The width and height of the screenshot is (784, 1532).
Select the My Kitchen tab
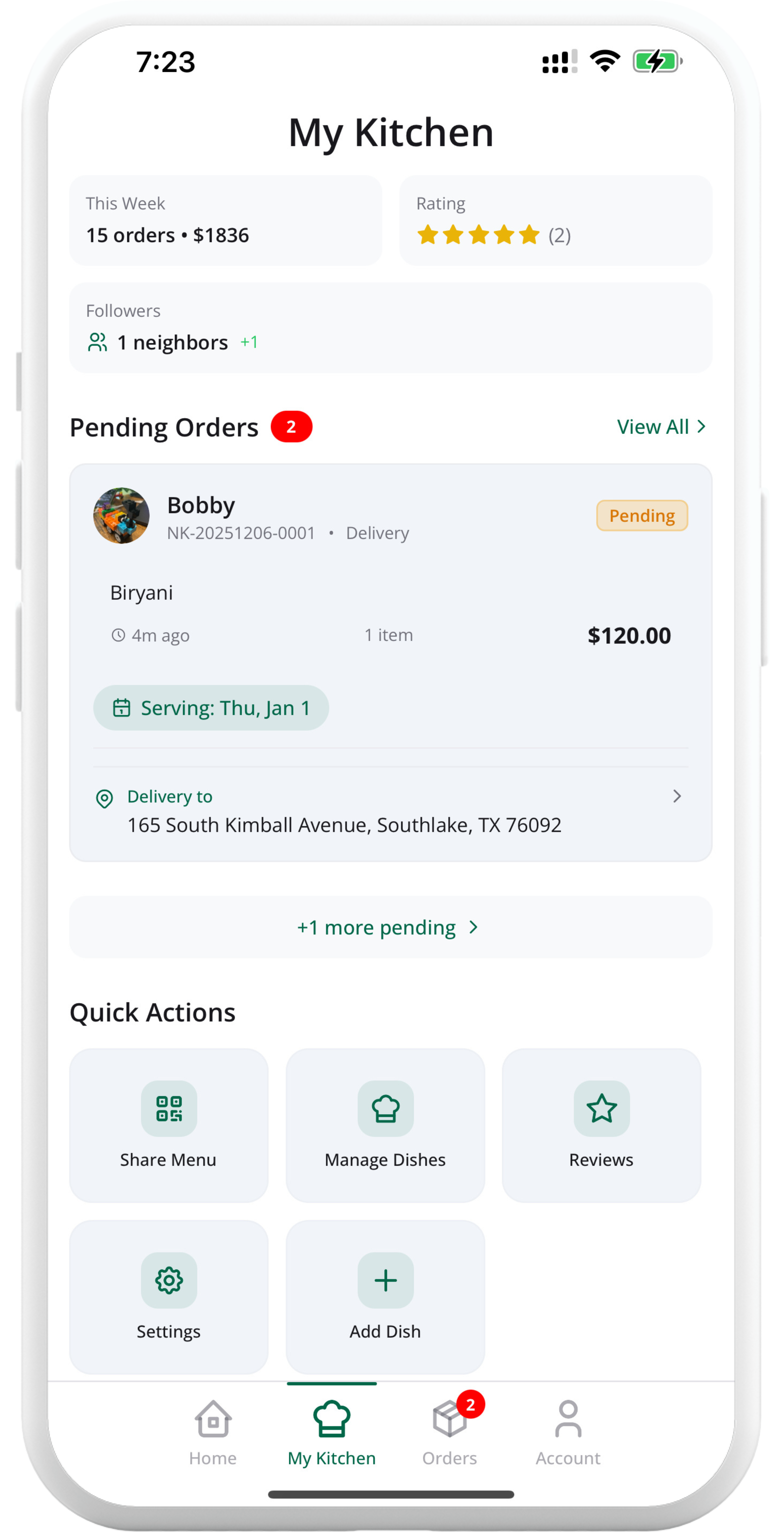tap(332, 1433)
